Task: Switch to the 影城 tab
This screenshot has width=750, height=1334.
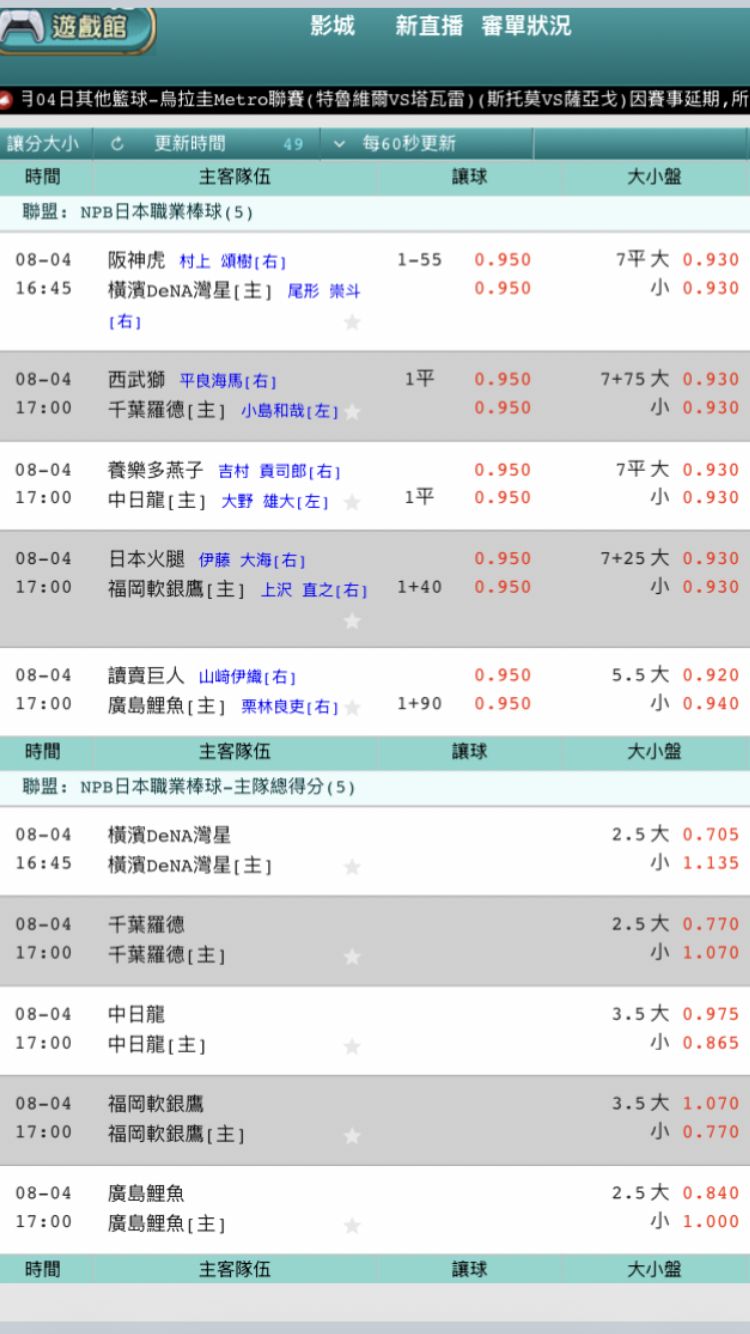Action: click(332, 26)
